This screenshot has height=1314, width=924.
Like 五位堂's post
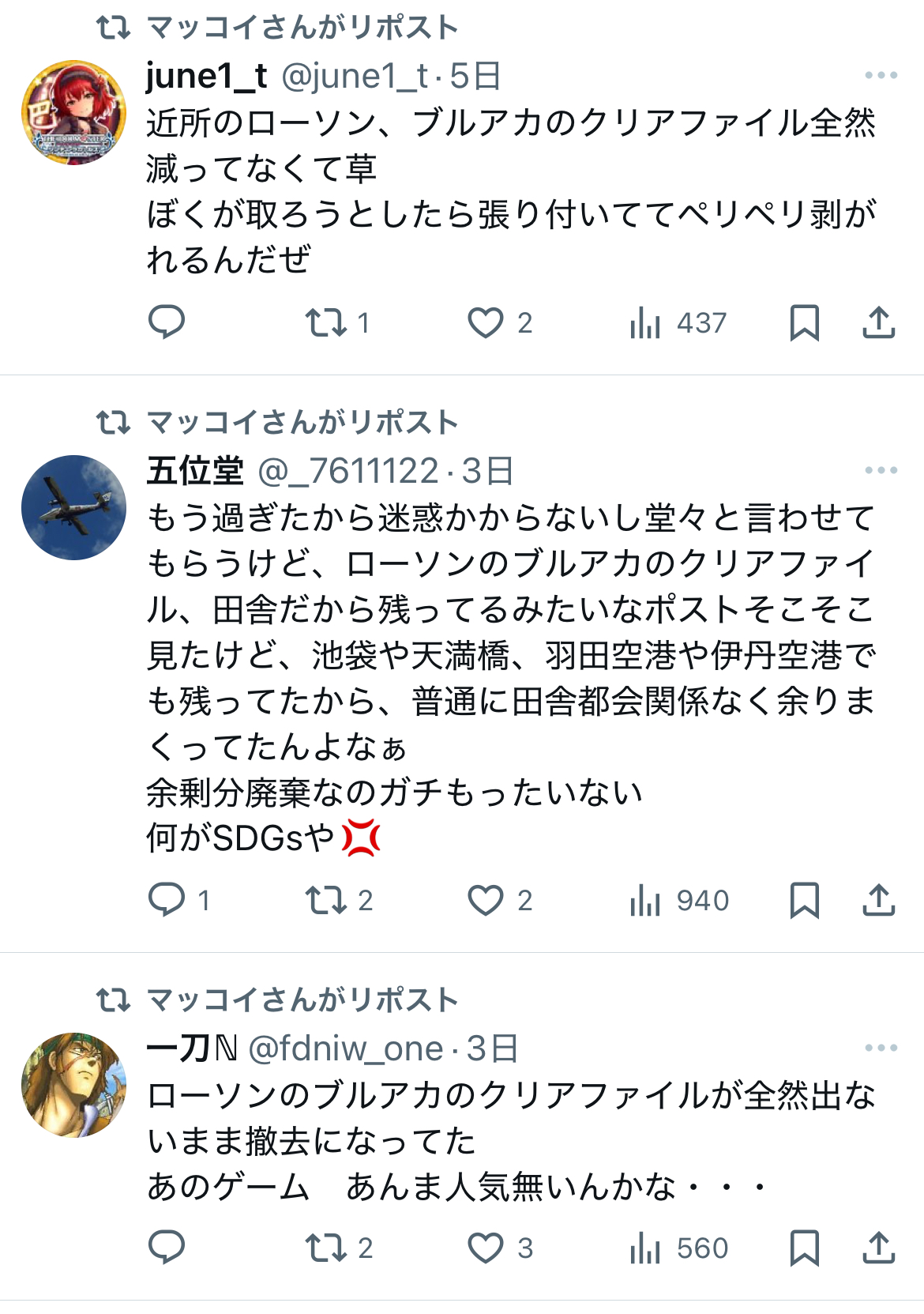point(486,900)
